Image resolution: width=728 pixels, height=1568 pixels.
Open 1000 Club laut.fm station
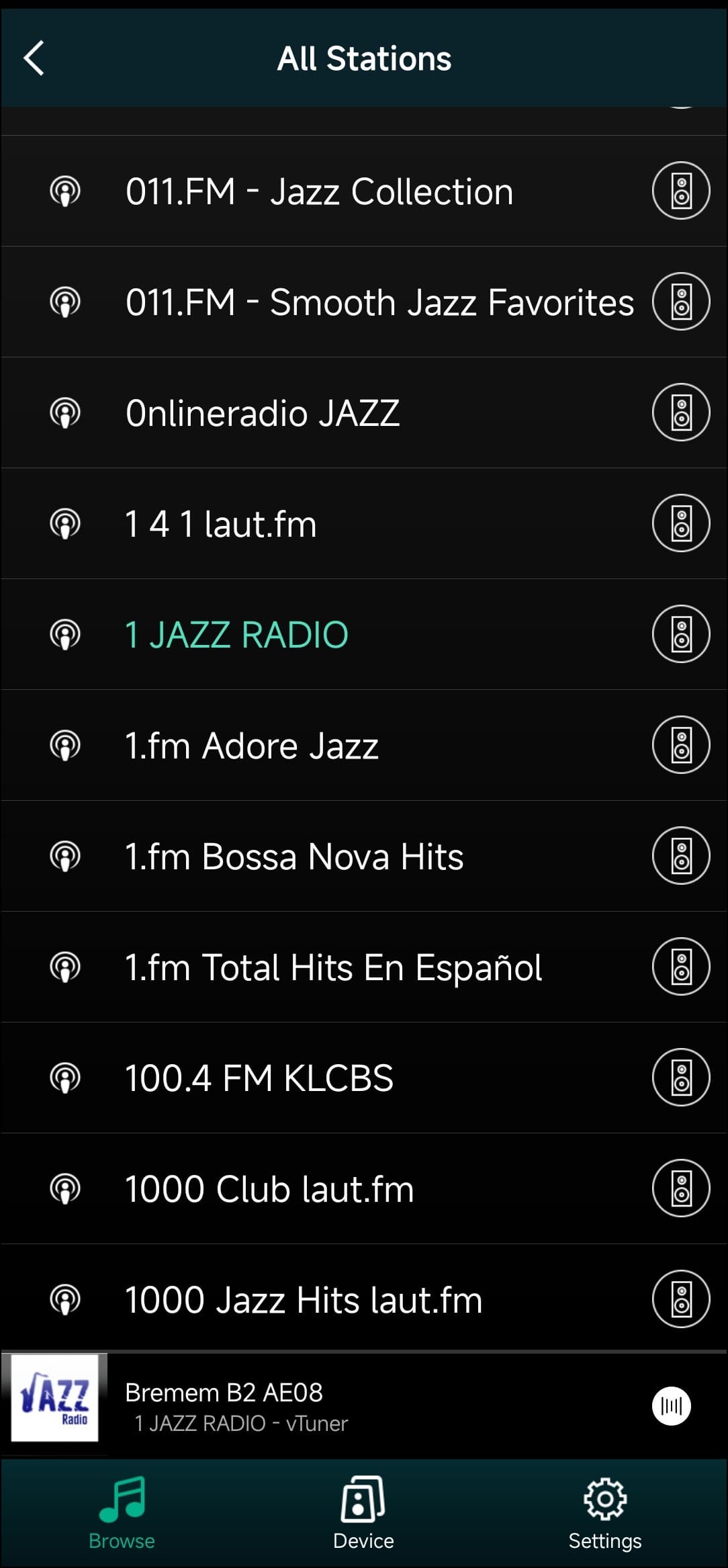tap(269, 1189)
